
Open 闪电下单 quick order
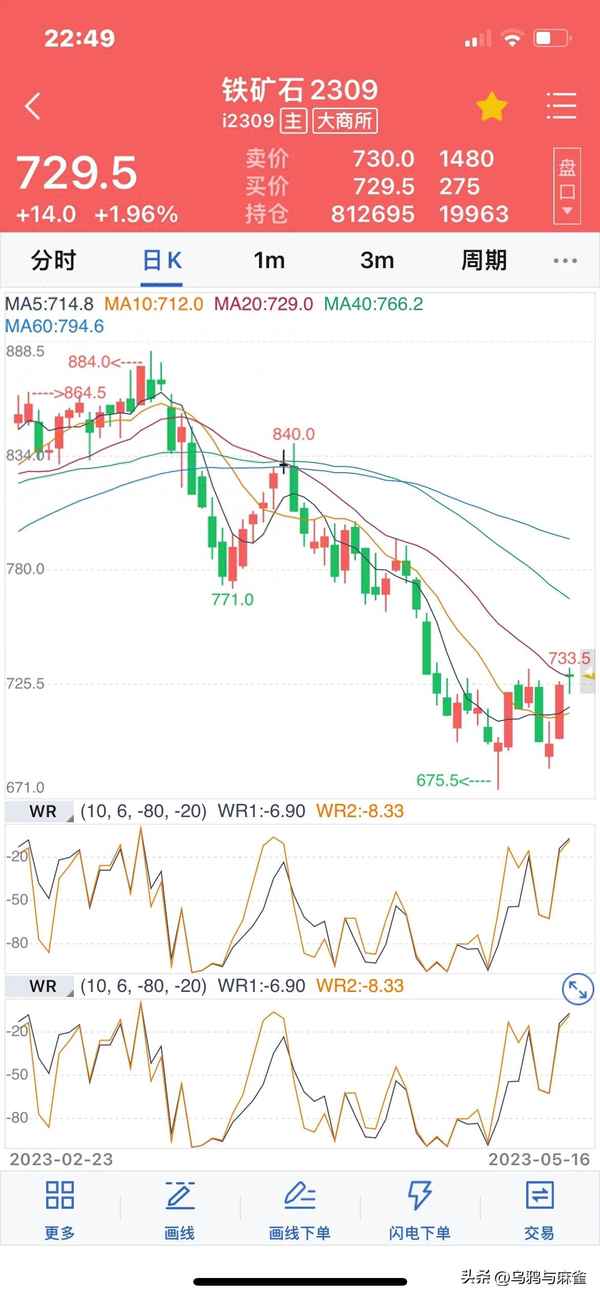coord(420,1208)
